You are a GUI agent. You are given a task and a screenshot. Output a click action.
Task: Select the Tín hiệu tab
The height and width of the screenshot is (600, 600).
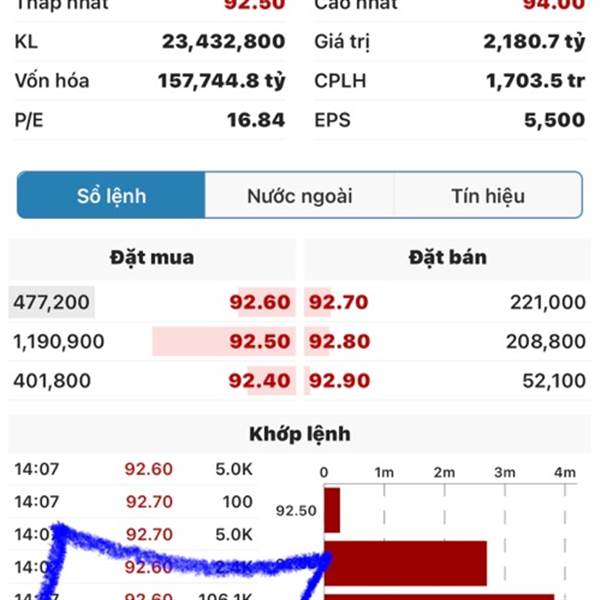point(488,196)
